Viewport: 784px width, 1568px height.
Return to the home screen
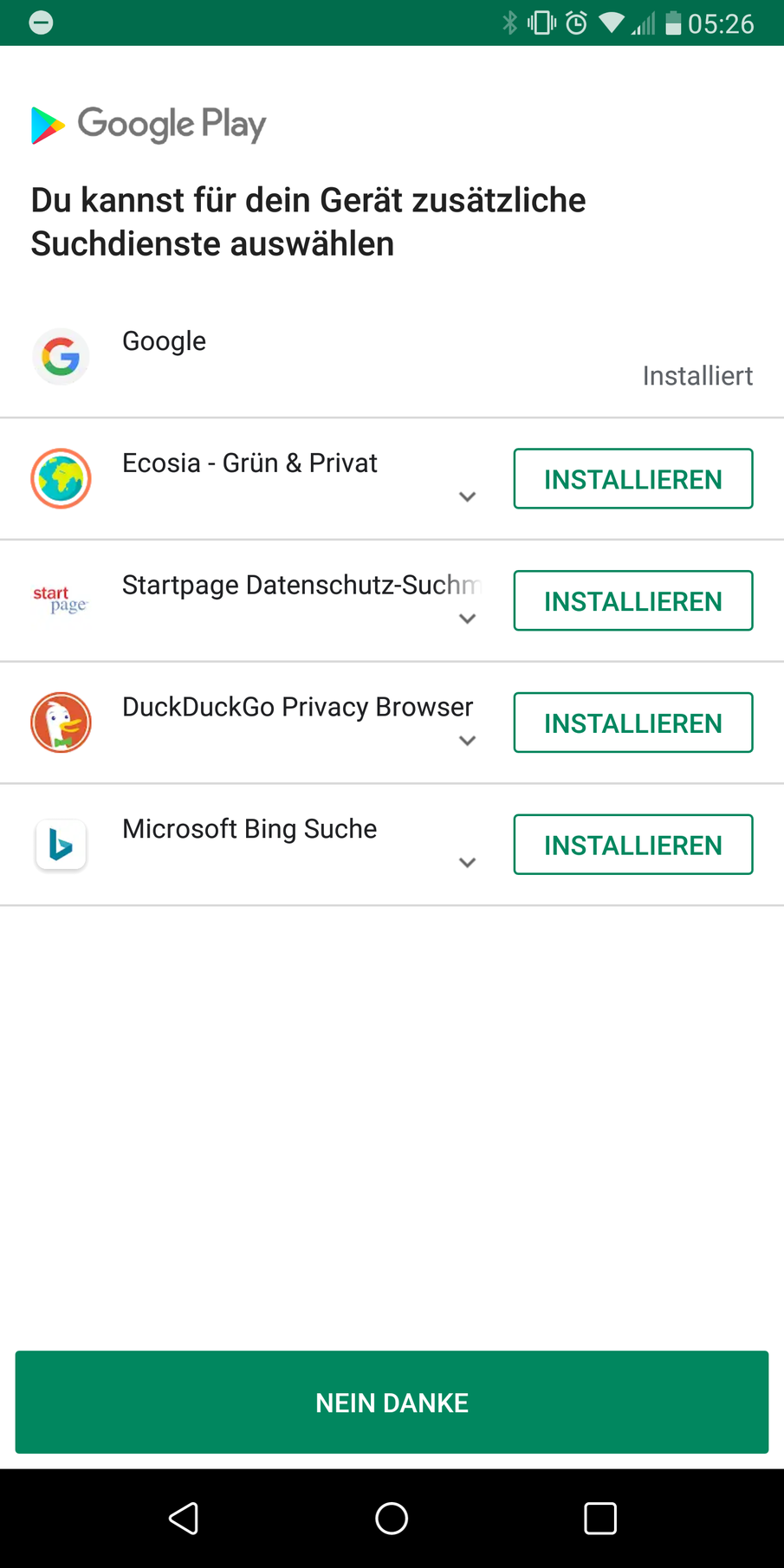click(392, 1519)
